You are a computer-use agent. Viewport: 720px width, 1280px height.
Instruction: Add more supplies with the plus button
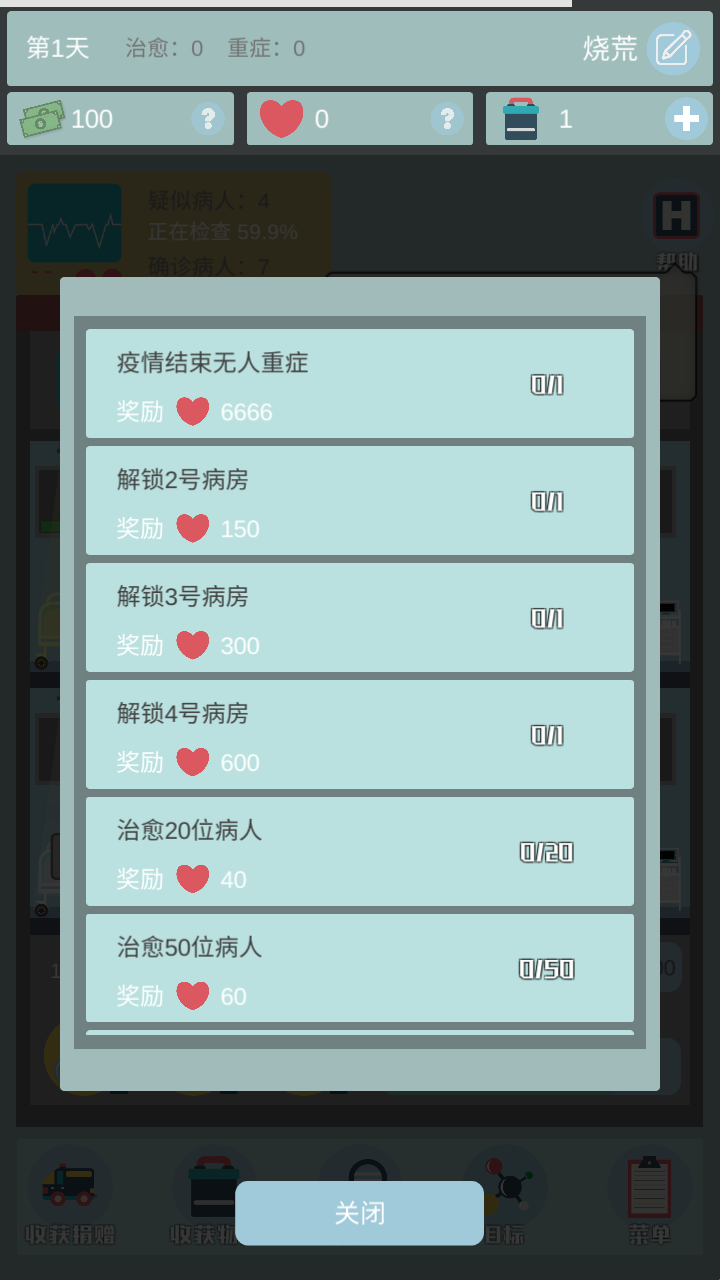(x=686, y=119)
